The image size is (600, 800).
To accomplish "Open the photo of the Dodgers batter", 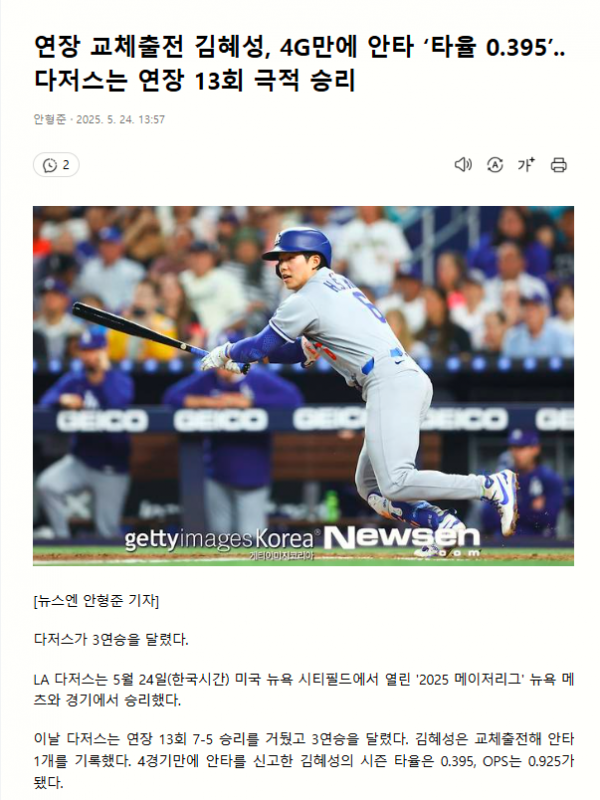I will click(x=303, y=385).
